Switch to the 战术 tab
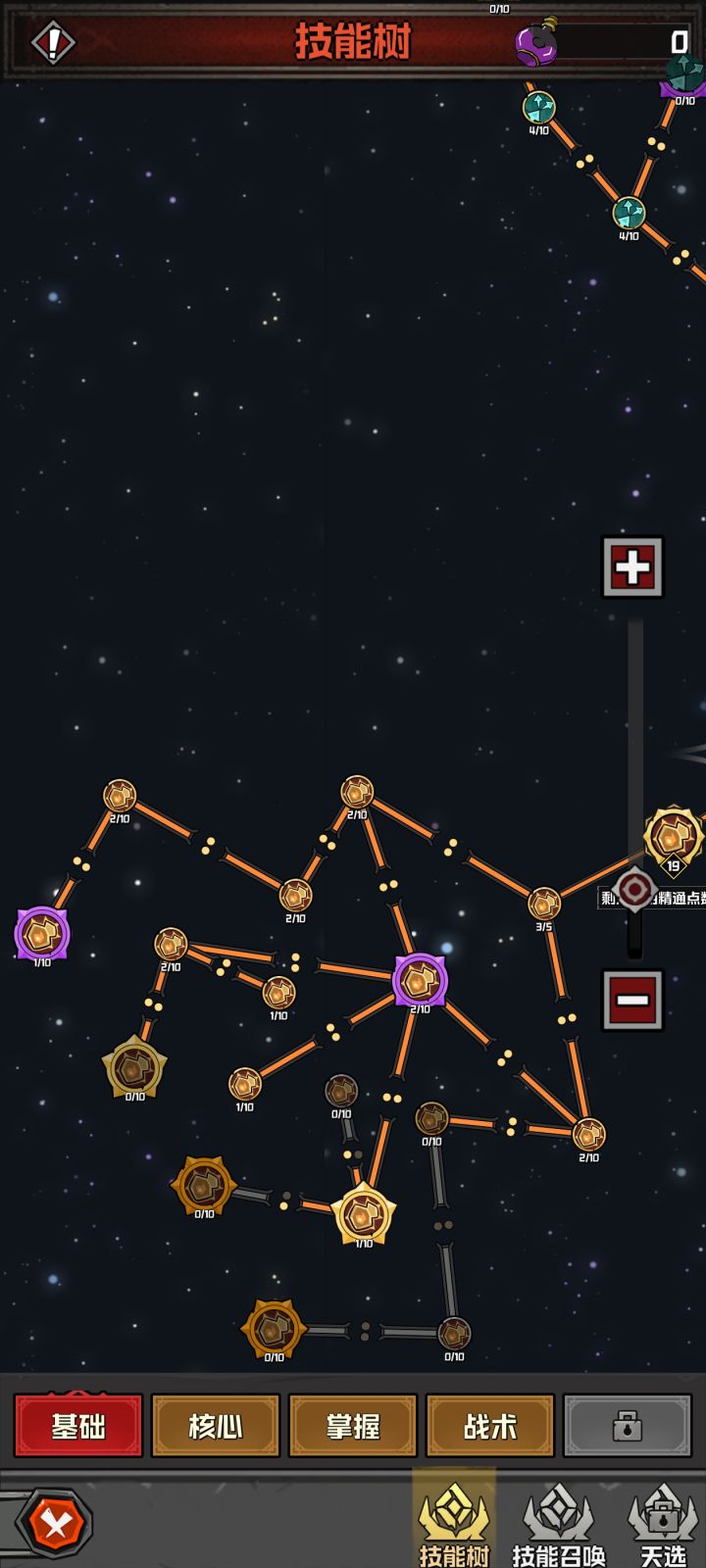The height and width of the screenshot is (1568, 706). click(489, 1428)
